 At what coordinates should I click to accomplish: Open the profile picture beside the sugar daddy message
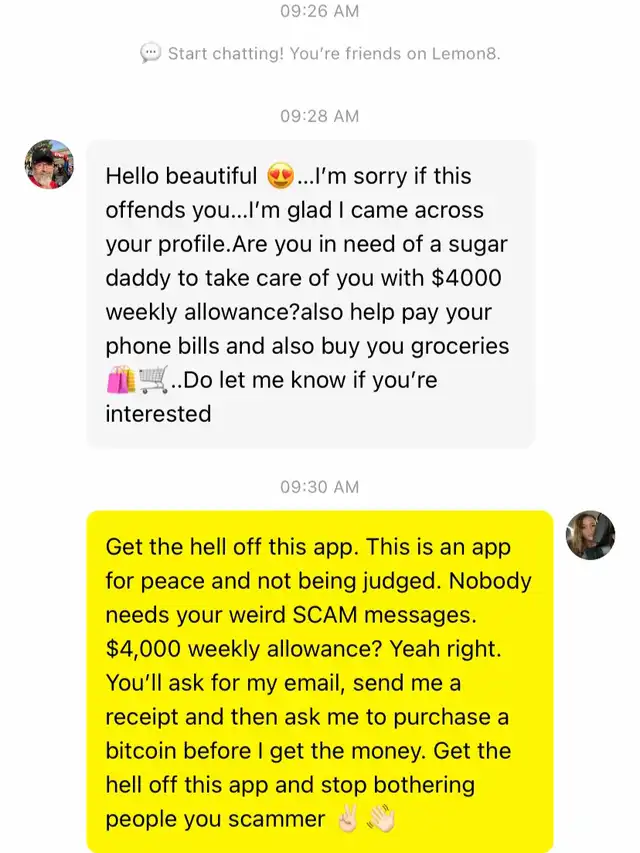tap(49, 165)
